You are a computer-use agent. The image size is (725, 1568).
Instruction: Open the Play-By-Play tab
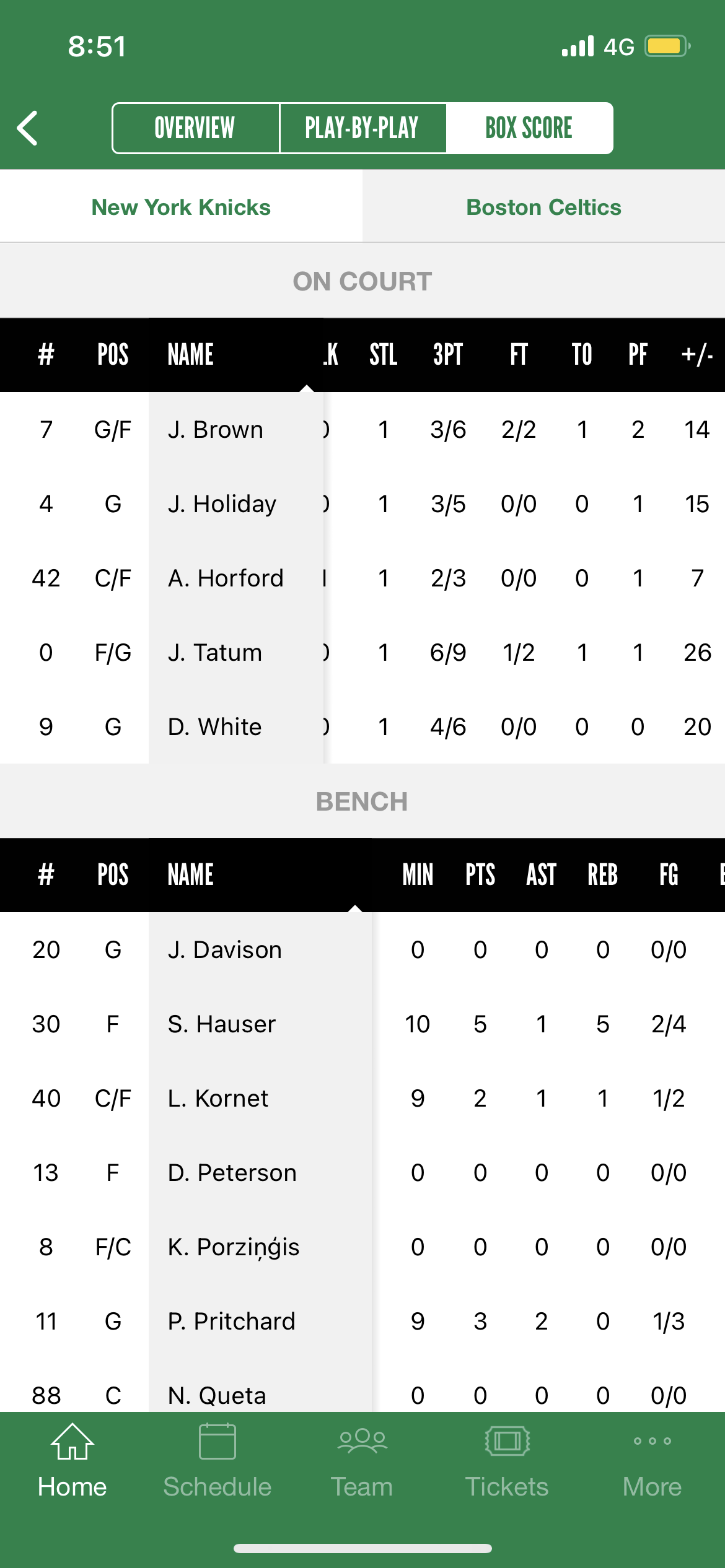[362, 128]
